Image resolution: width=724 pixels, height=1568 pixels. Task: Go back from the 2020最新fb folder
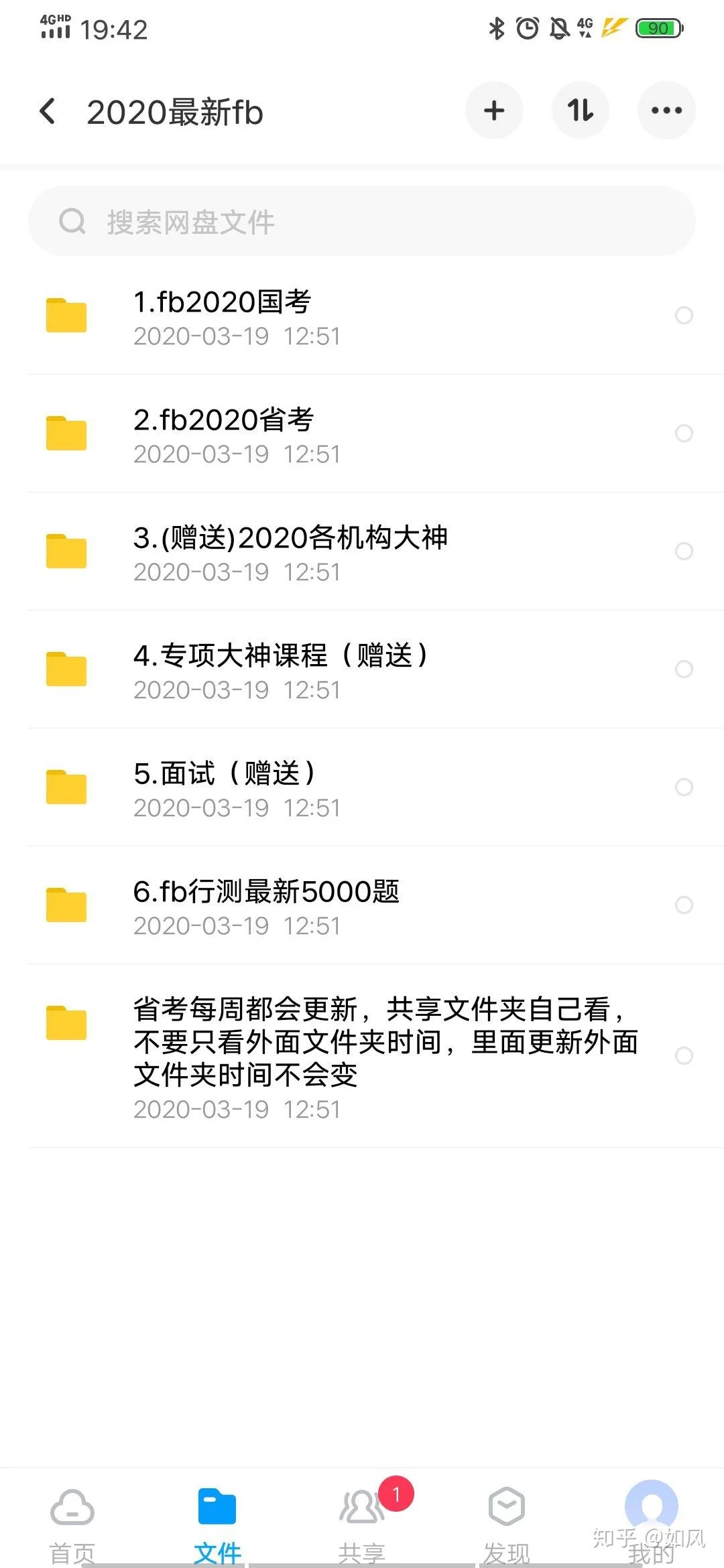pyautogui.click(x=48, y=111)
